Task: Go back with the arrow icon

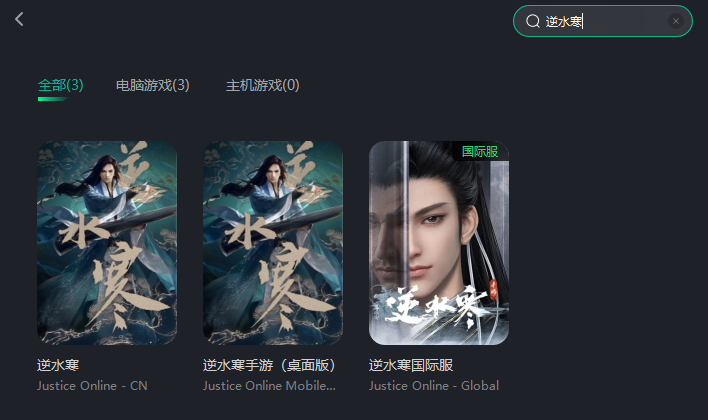Action: click(19, 19)
